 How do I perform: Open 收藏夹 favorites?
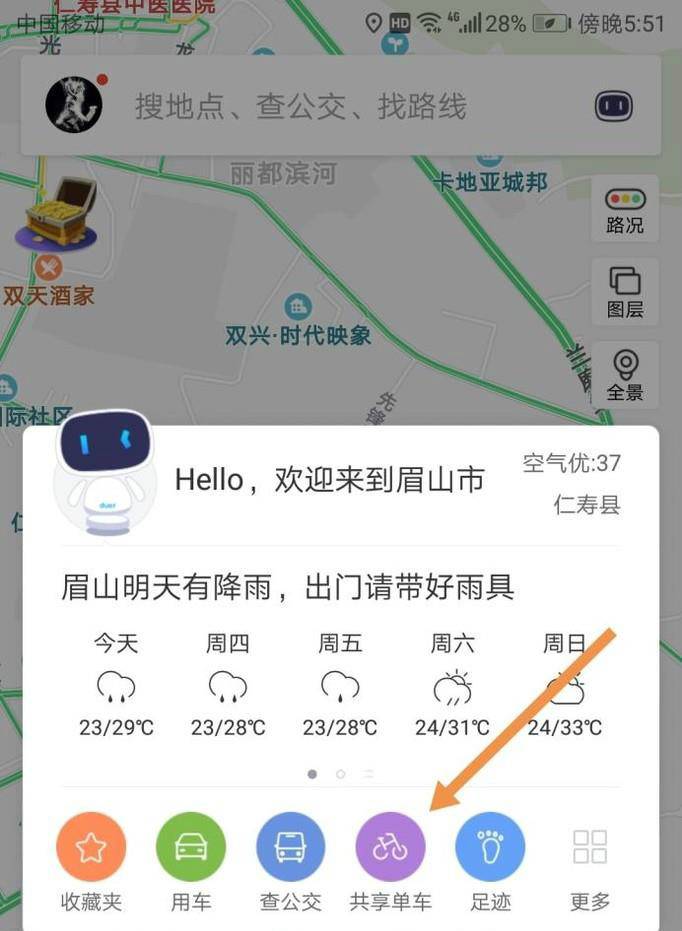91,848
